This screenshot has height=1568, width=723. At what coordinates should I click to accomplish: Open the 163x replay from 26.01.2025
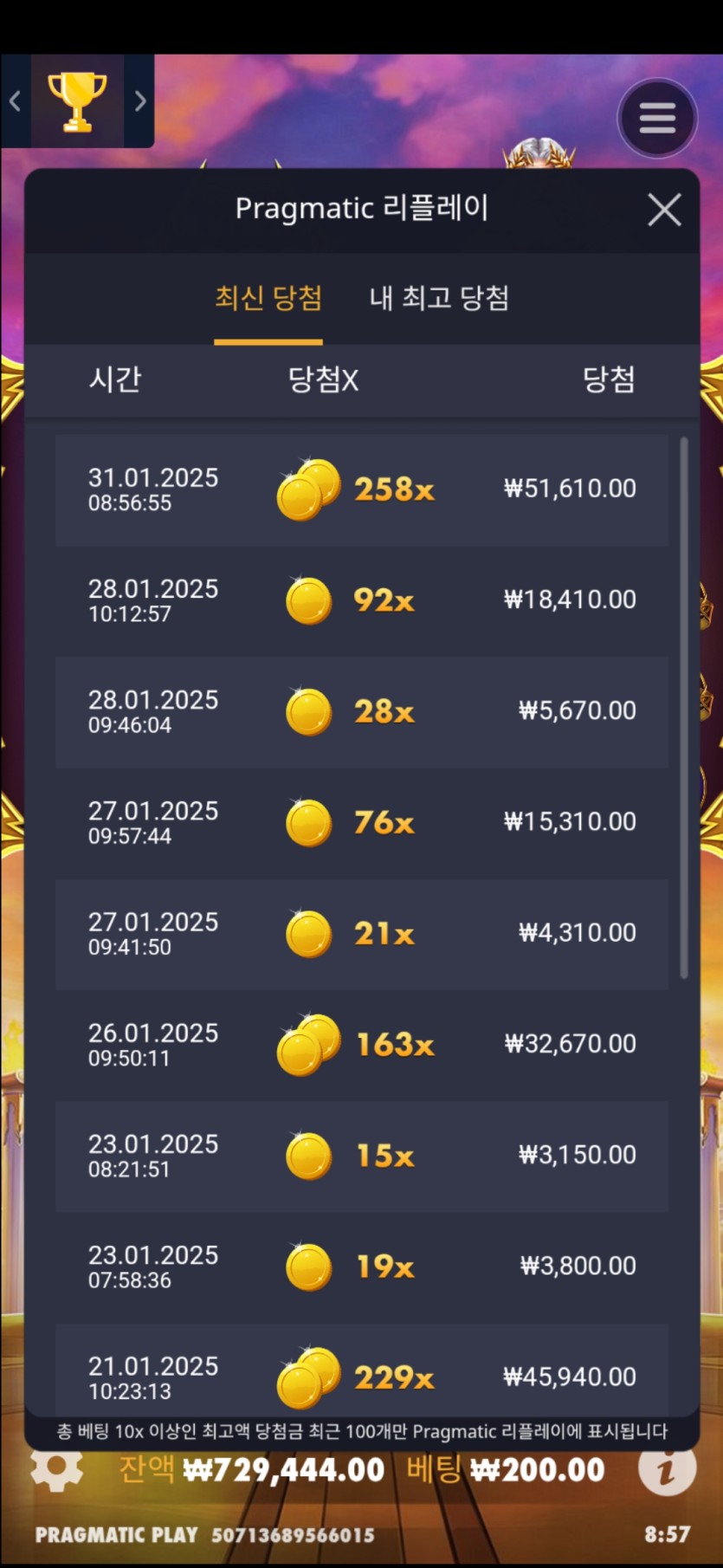[362, 1045]
